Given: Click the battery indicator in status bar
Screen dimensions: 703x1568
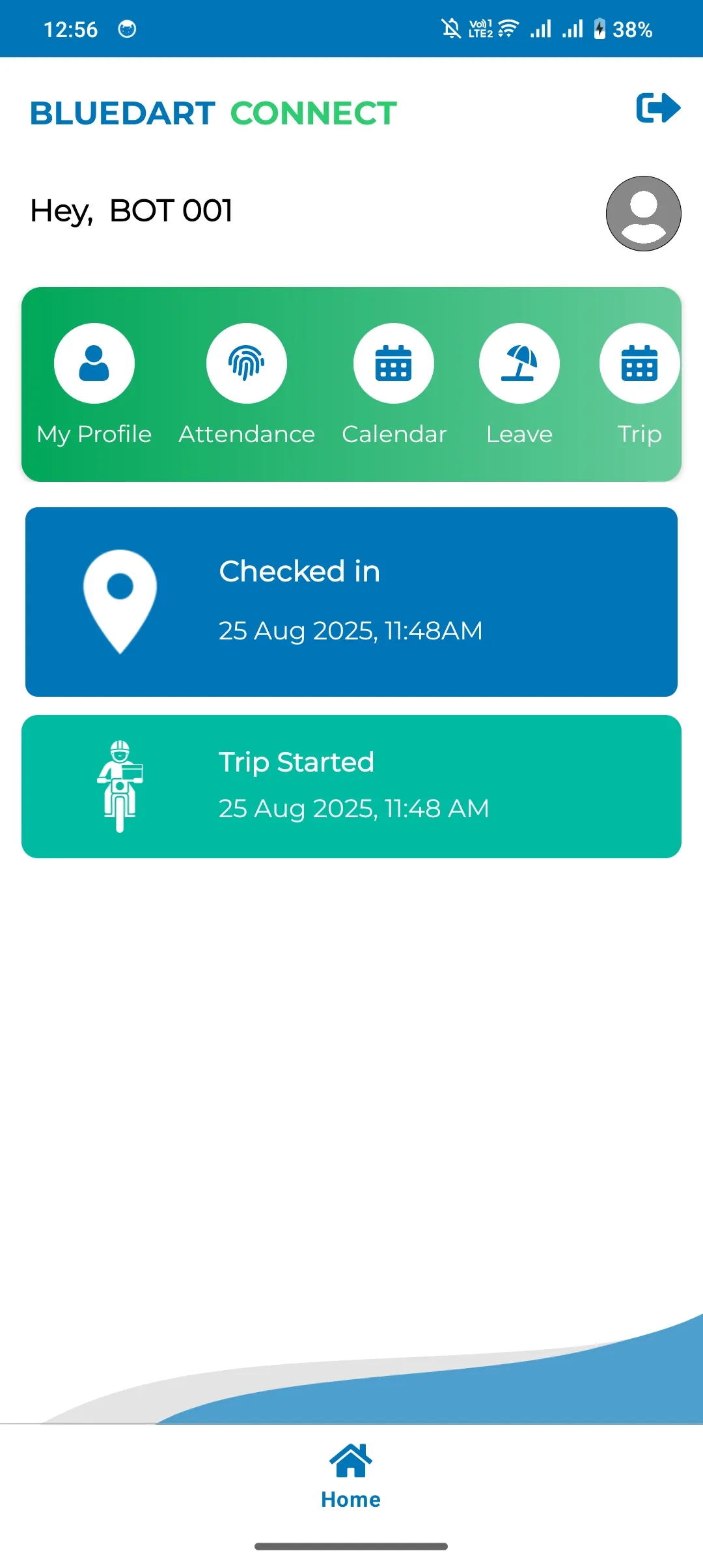Looking at the screenshot, I should click(600, 28).
